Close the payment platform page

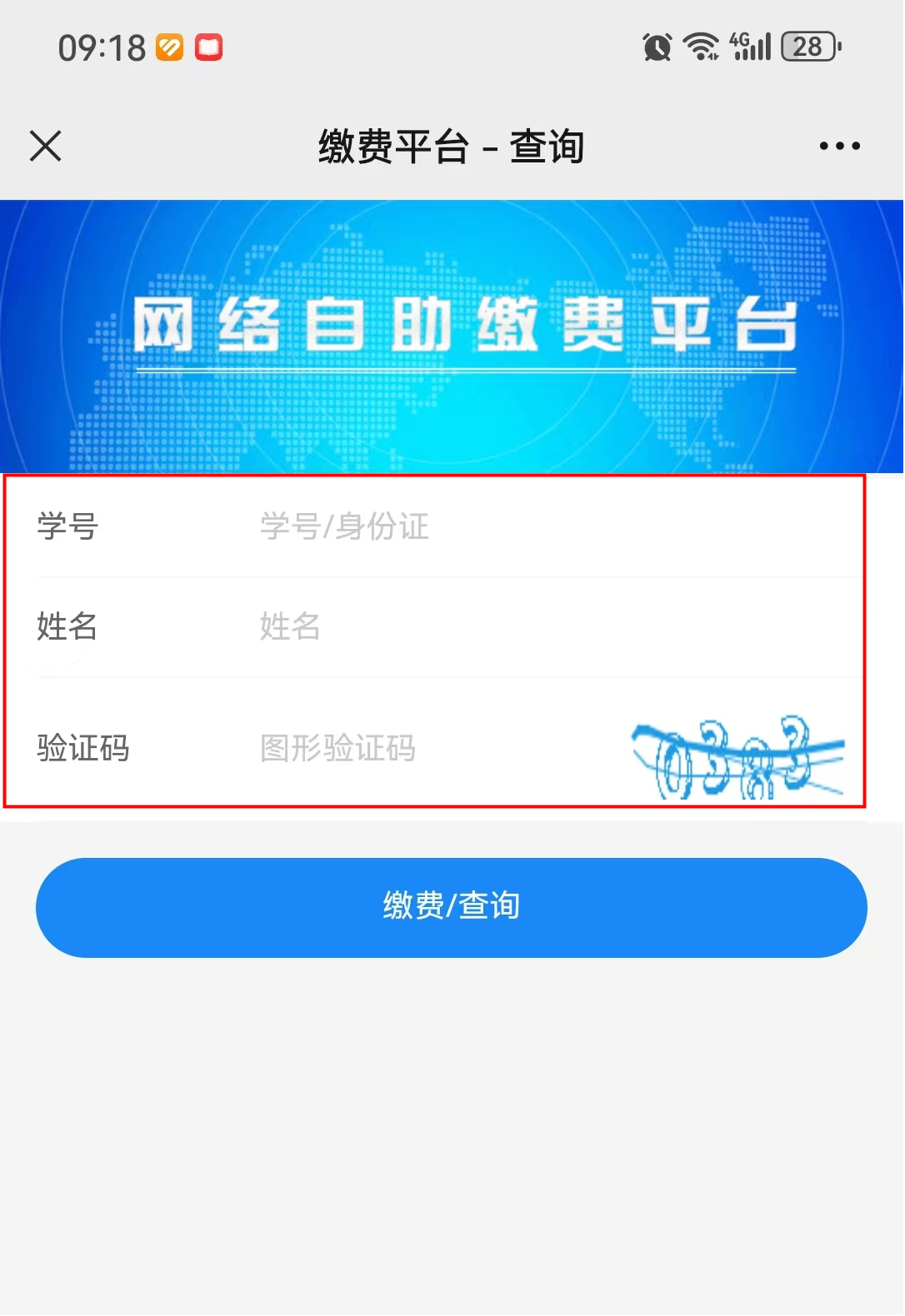46,146
